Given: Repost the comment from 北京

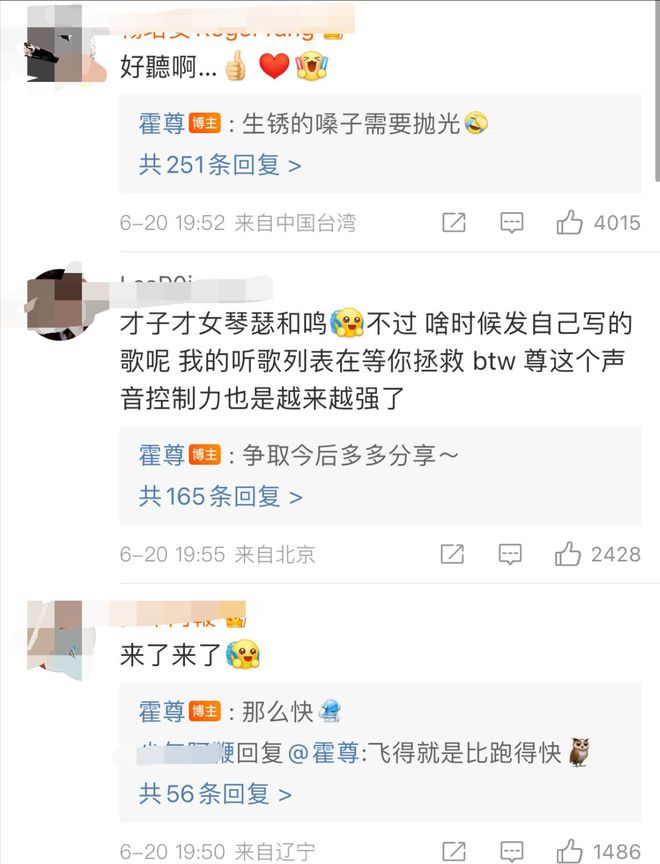Looking at the screenshot, I should click(x=453, y=553).
